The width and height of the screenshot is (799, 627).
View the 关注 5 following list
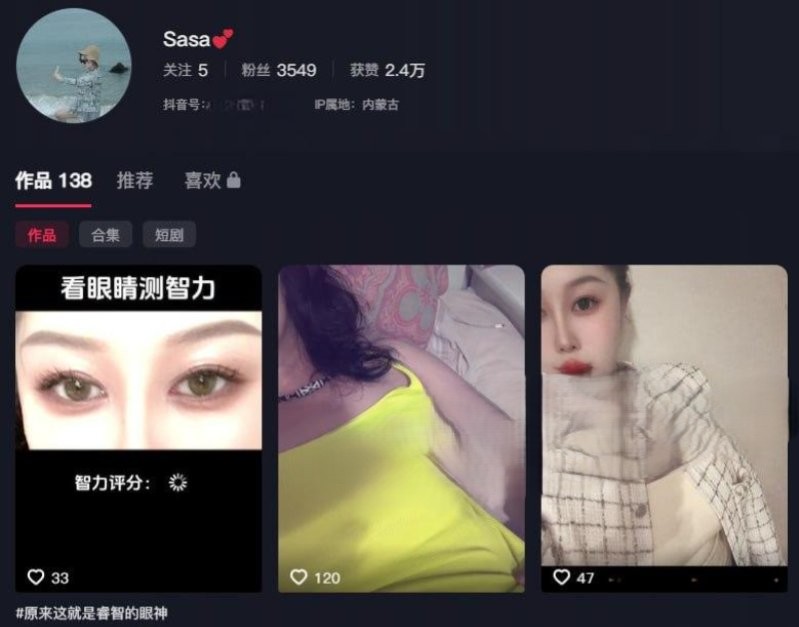(186, 70)
